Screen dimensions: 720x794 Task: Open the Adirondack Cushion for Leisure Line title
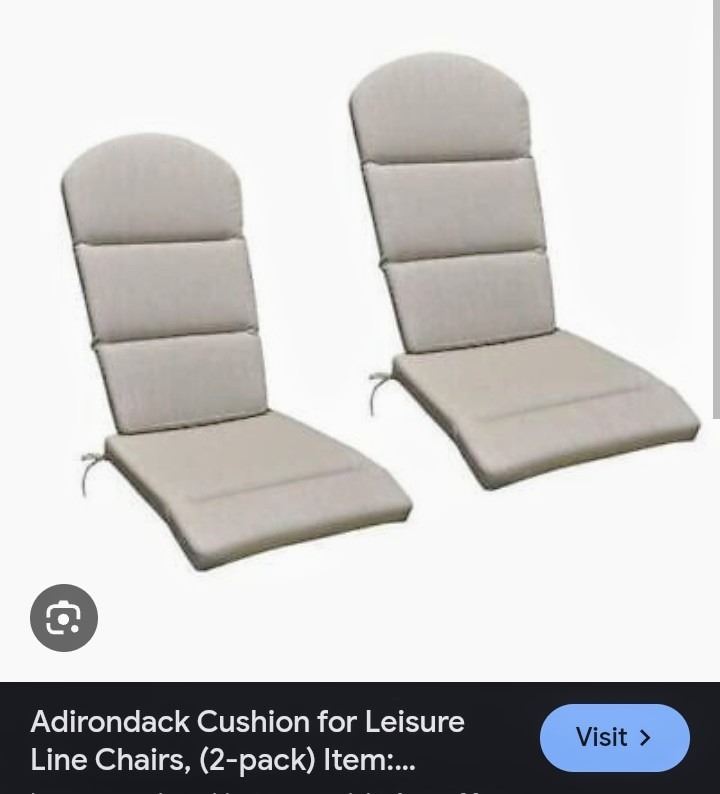248,740
